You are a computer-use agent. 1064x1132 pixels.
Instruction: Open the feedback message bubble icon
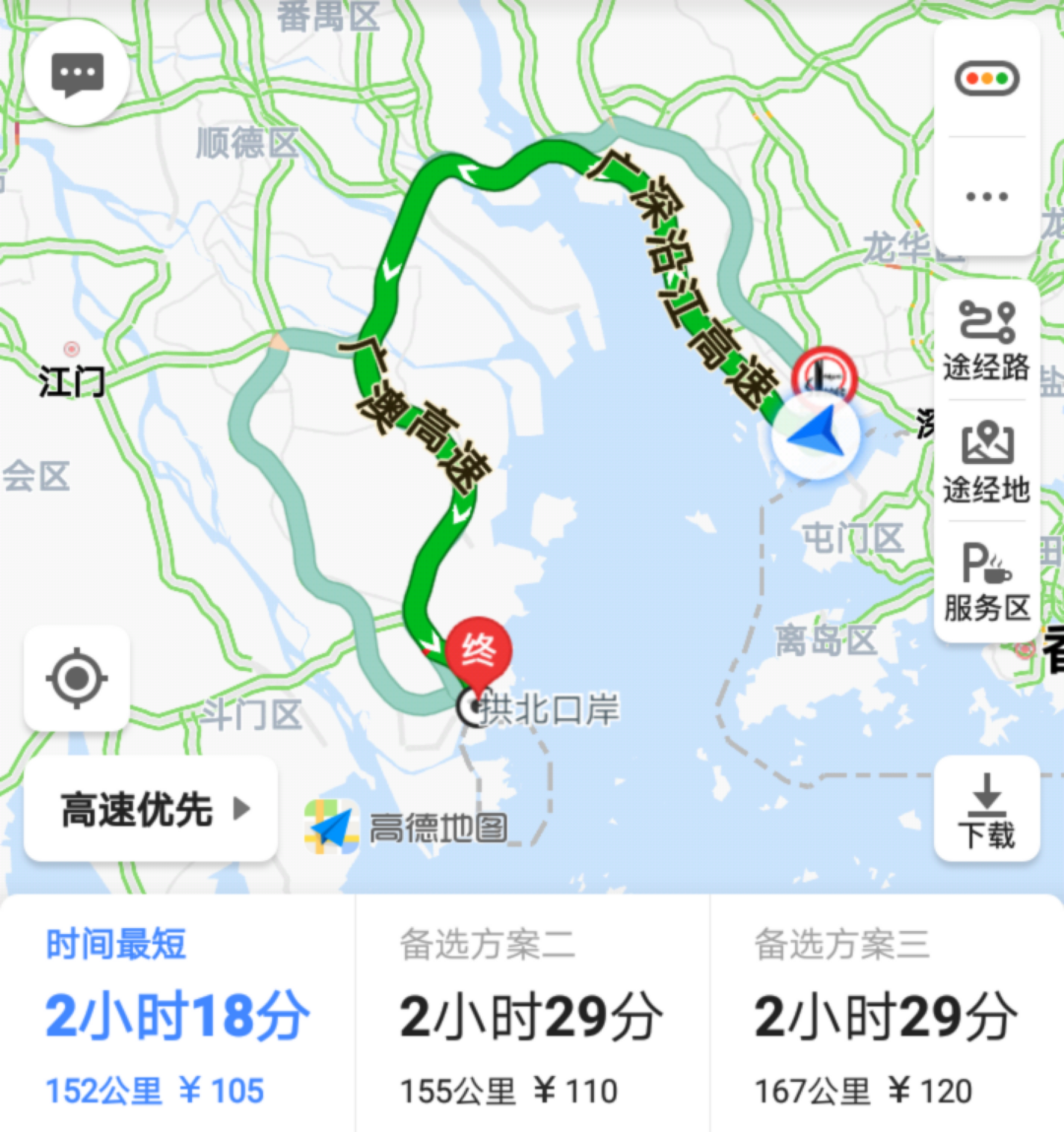[77, 75]
